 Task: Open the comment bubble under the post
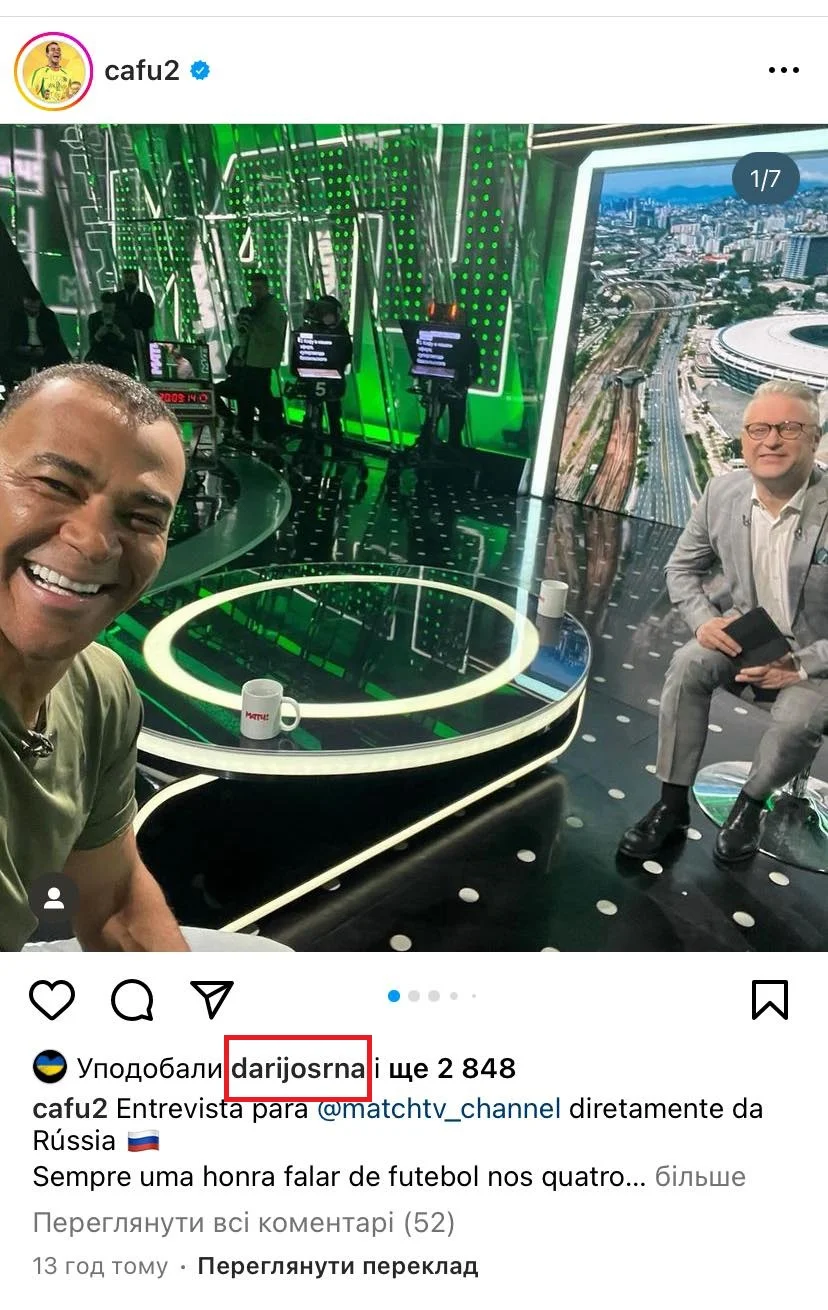click(132, 999)
